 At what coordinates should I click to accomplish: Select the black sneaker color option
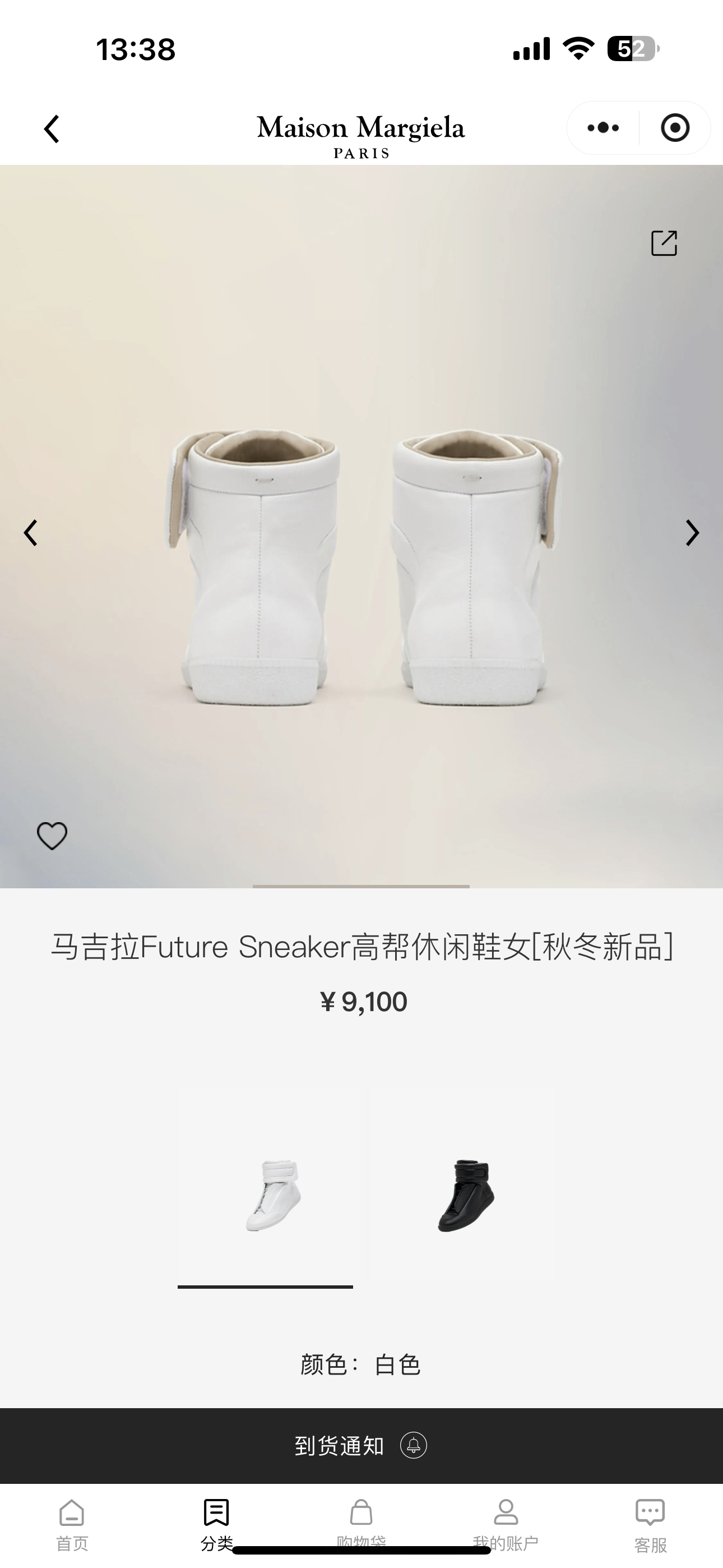point(466,1196)
